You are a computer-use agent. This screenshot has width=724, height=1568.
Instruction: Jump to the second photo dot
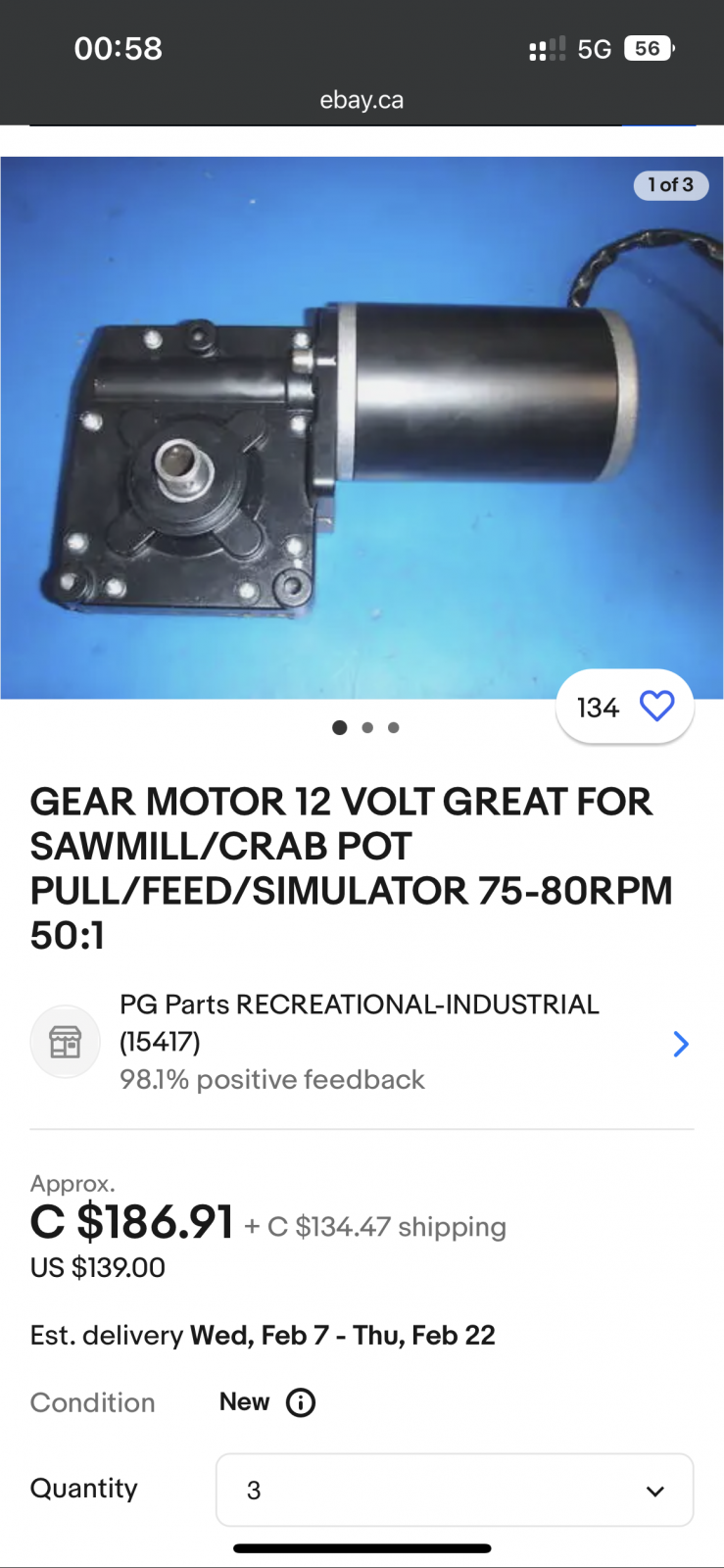[x=367, y=727]
